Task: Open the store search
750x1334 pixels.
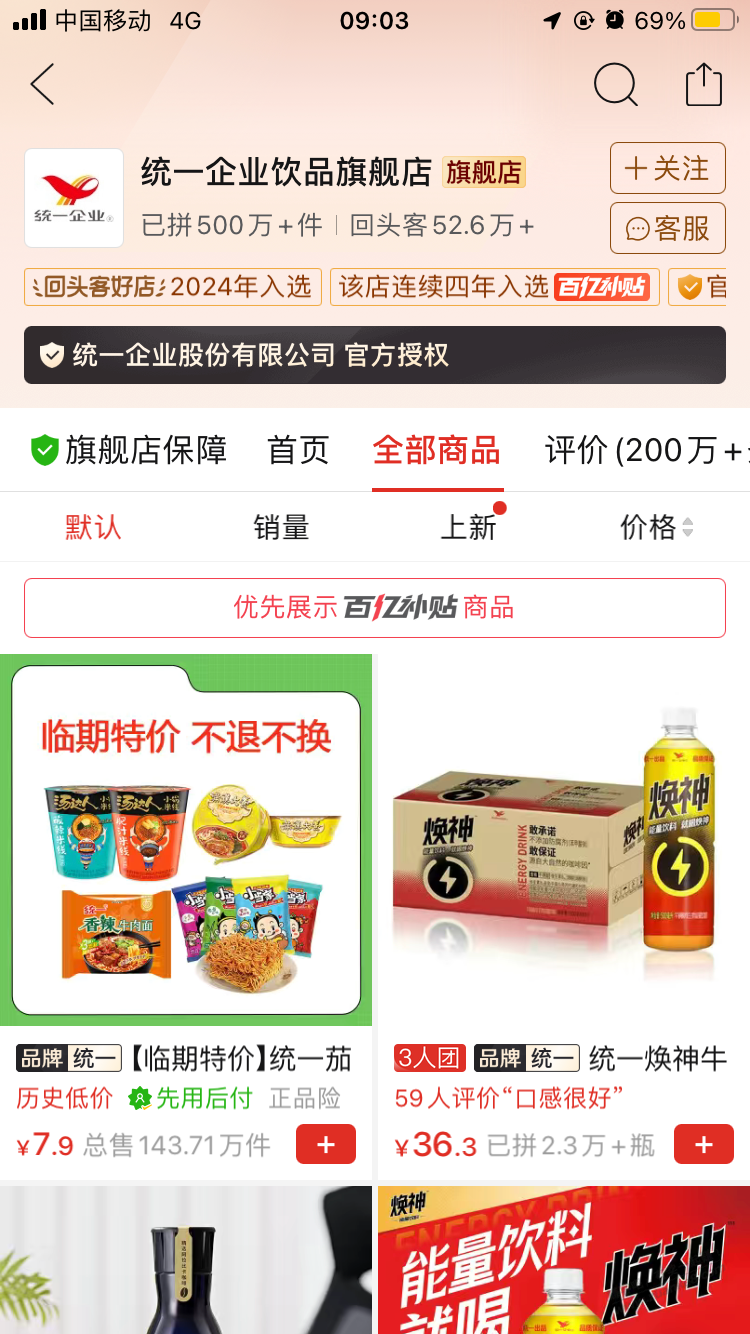Action: (x=615, y=85)
